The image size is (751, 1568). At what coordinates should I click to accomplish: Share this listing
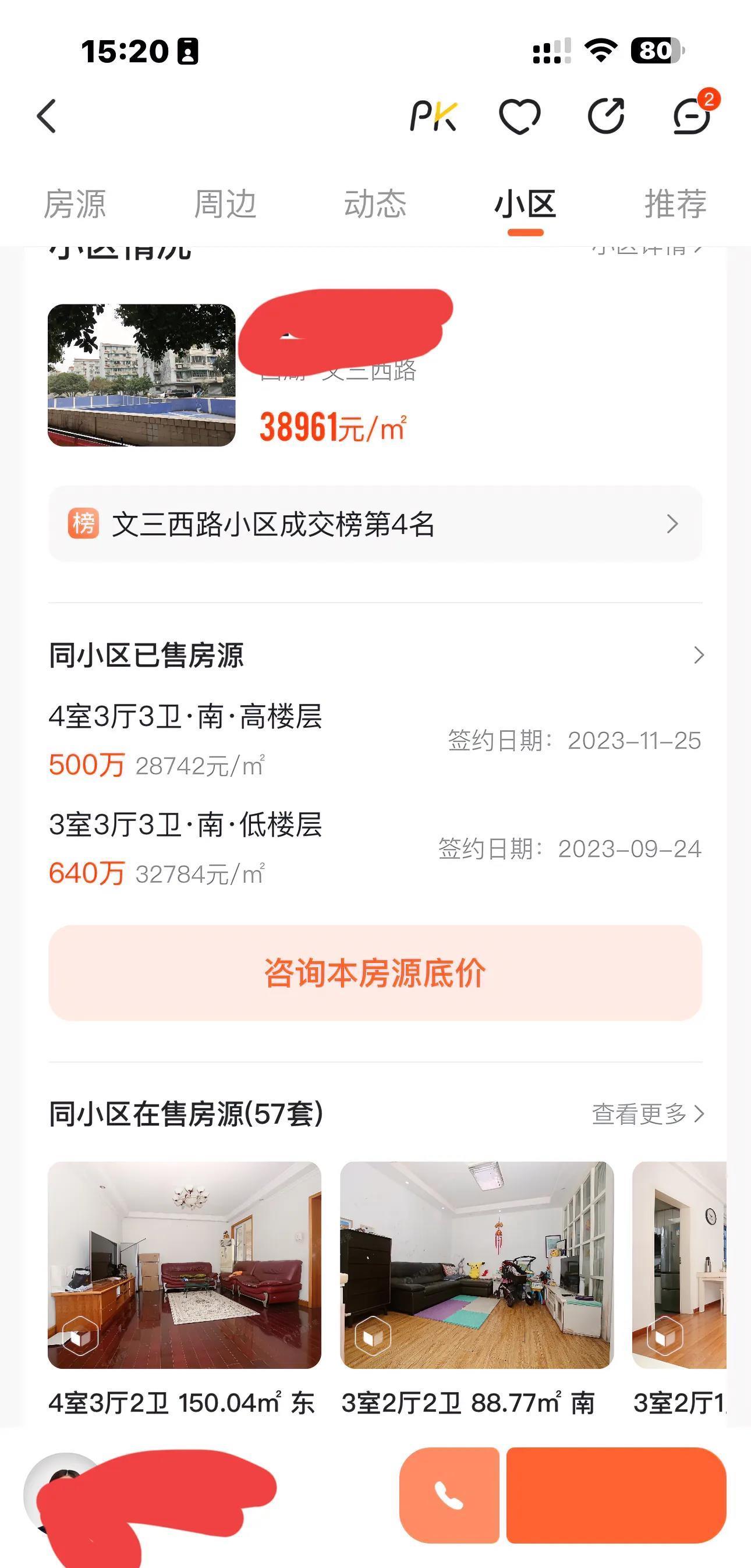(x=605, y=116)
